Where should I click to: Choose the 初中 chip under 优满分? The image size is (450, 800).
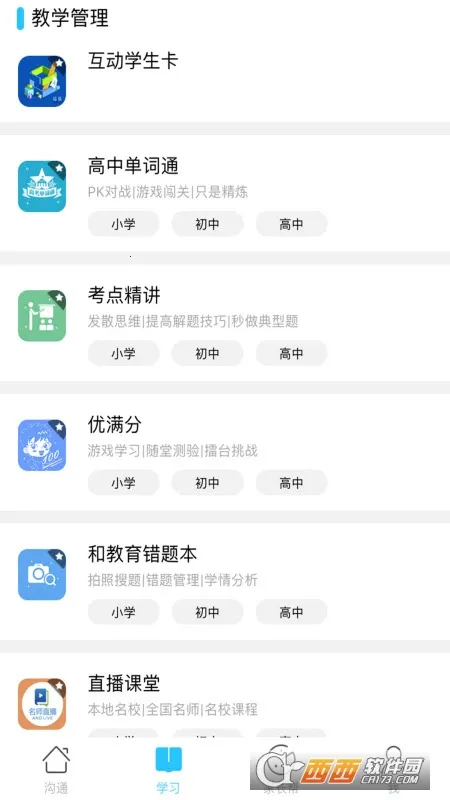207,483
